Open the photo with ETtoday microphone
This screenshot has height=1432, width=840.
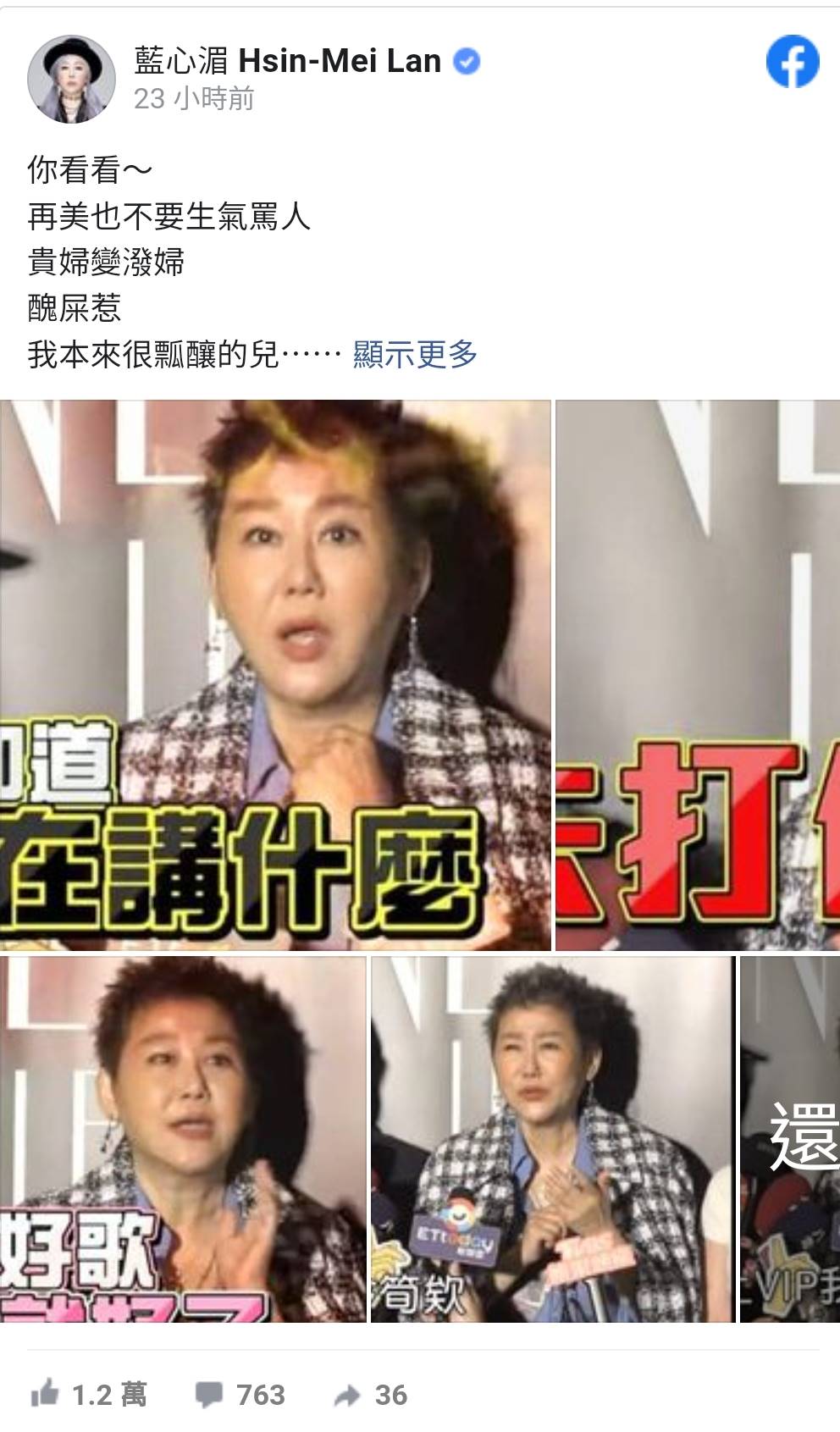552,1139
